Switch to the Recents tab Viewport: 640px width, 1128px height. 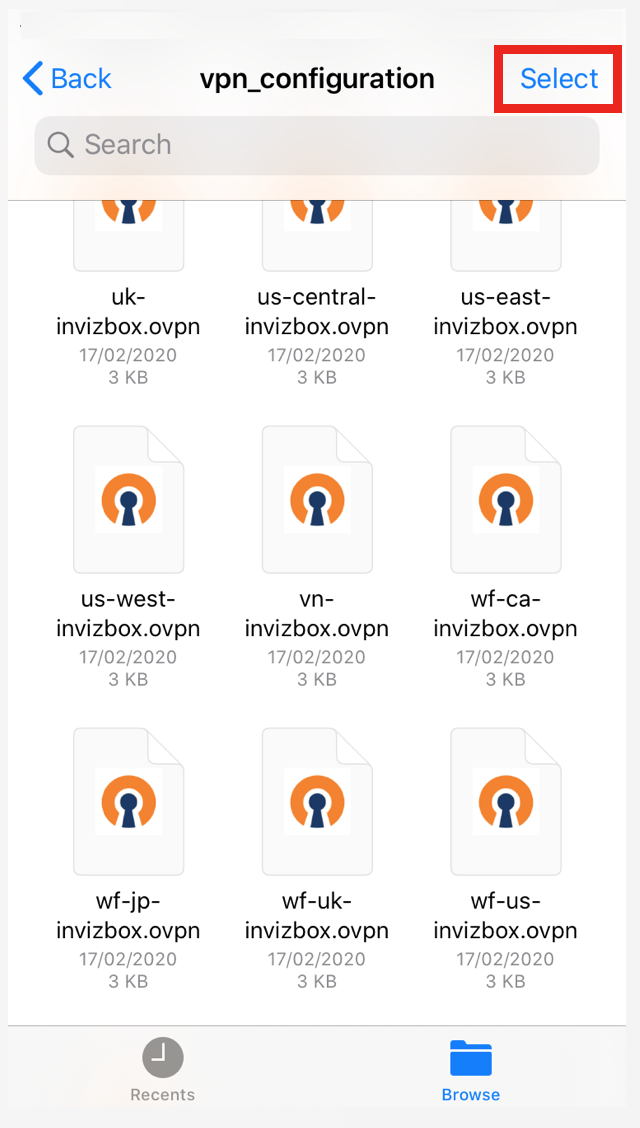[x=162, y=1070]
